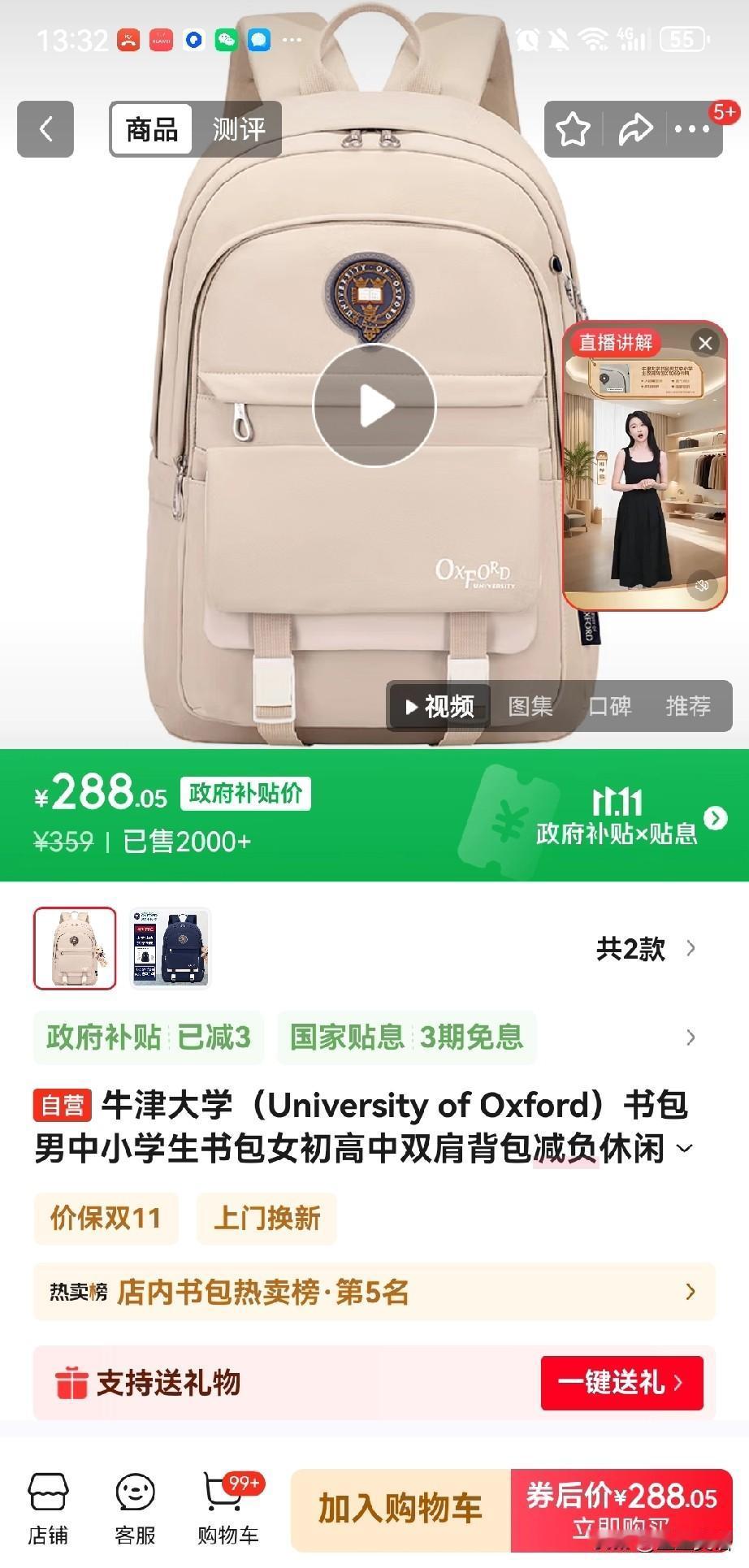
Task: Open the gift icon next to 支持送礼物
Action: (74, 1383)
